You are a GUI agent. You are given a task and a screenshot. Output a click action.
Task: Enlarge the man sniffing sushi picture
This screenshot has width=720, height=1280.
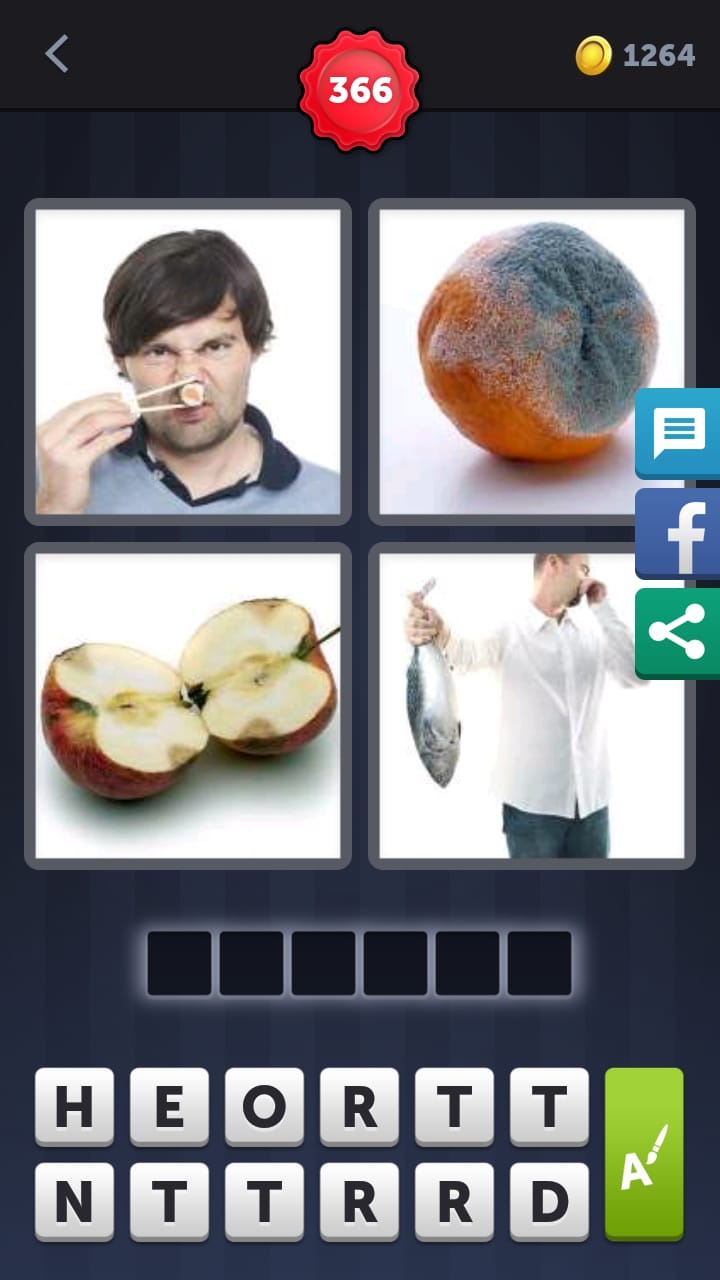(188, 361)
